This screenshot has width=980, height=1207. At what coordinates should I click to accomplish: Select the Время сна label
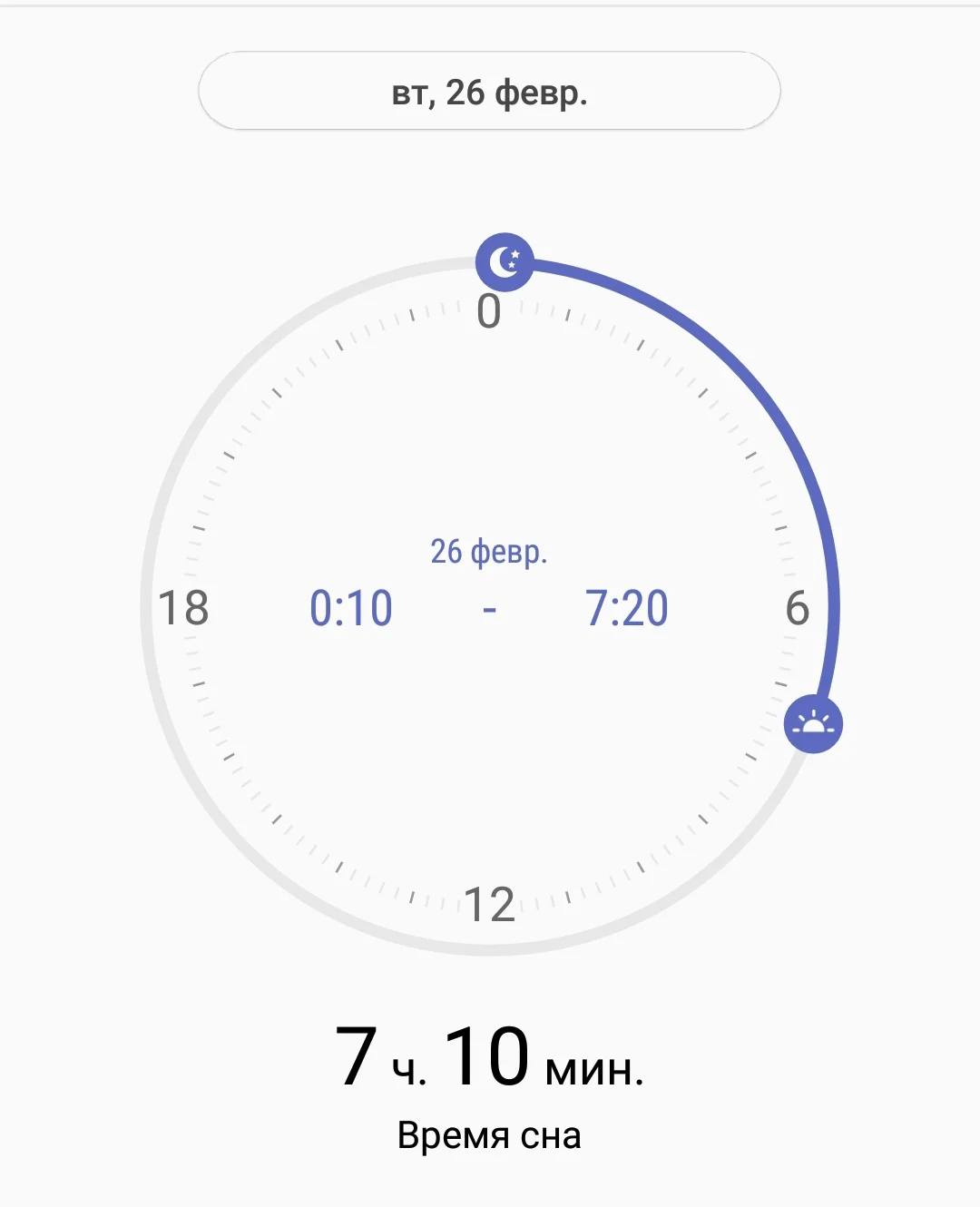[x=490, y=1133]
